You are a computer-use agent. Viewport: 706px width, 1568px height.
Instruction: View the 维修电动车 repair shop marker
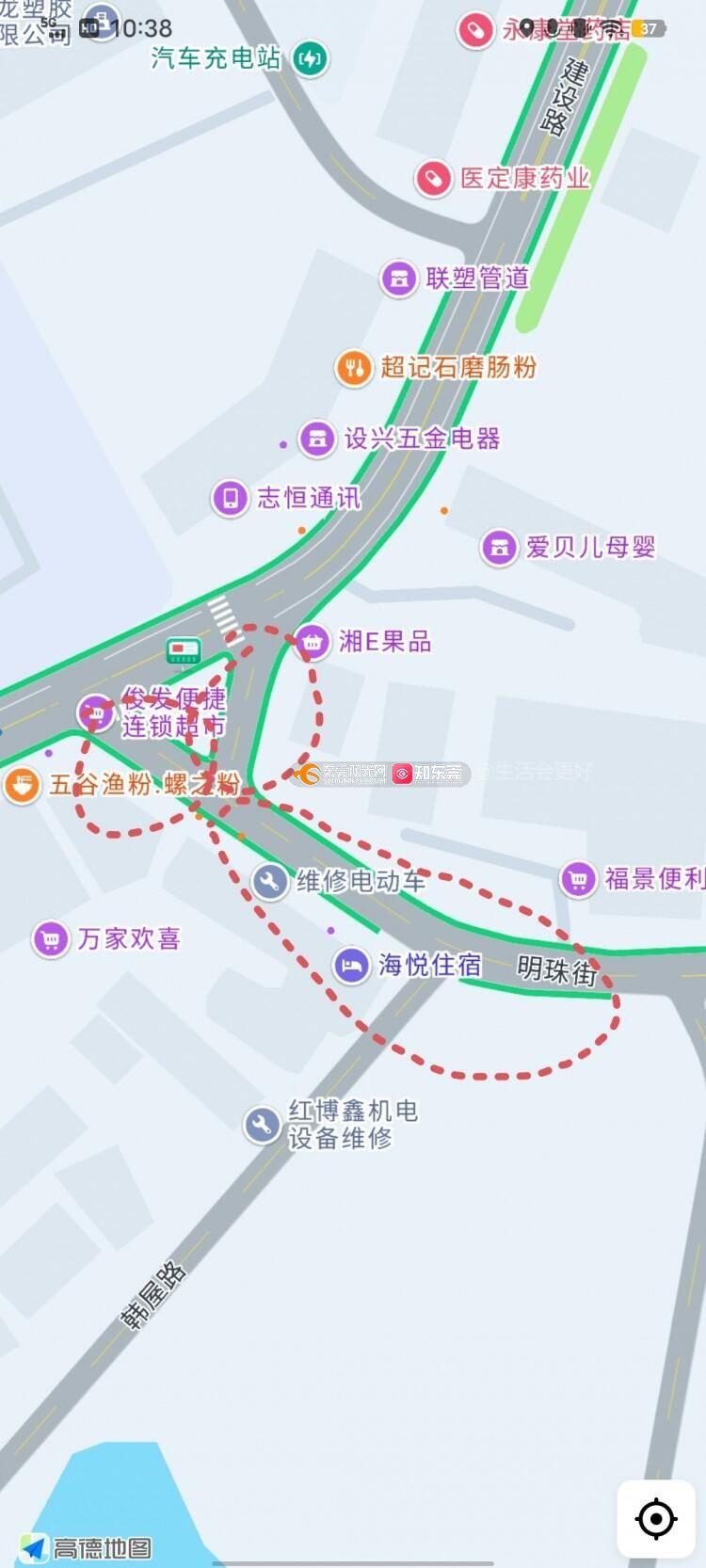click(x=270, y=881)
